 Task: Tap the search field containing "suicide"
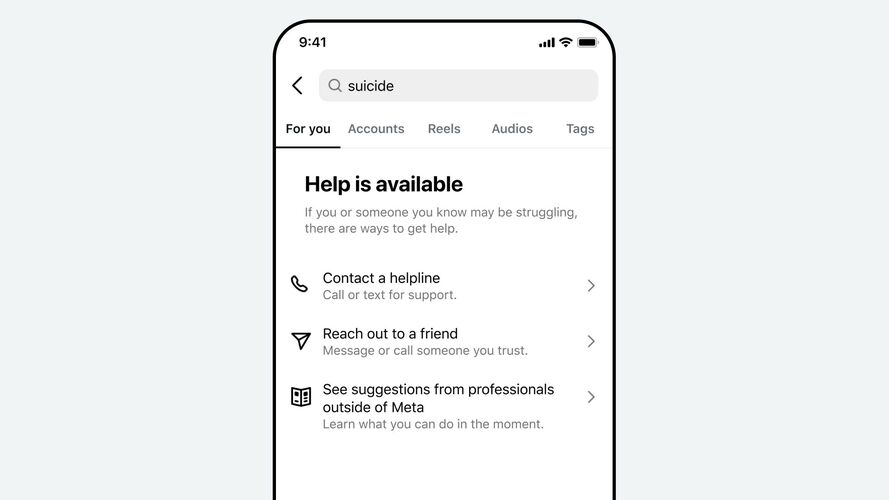pos(458,86)
